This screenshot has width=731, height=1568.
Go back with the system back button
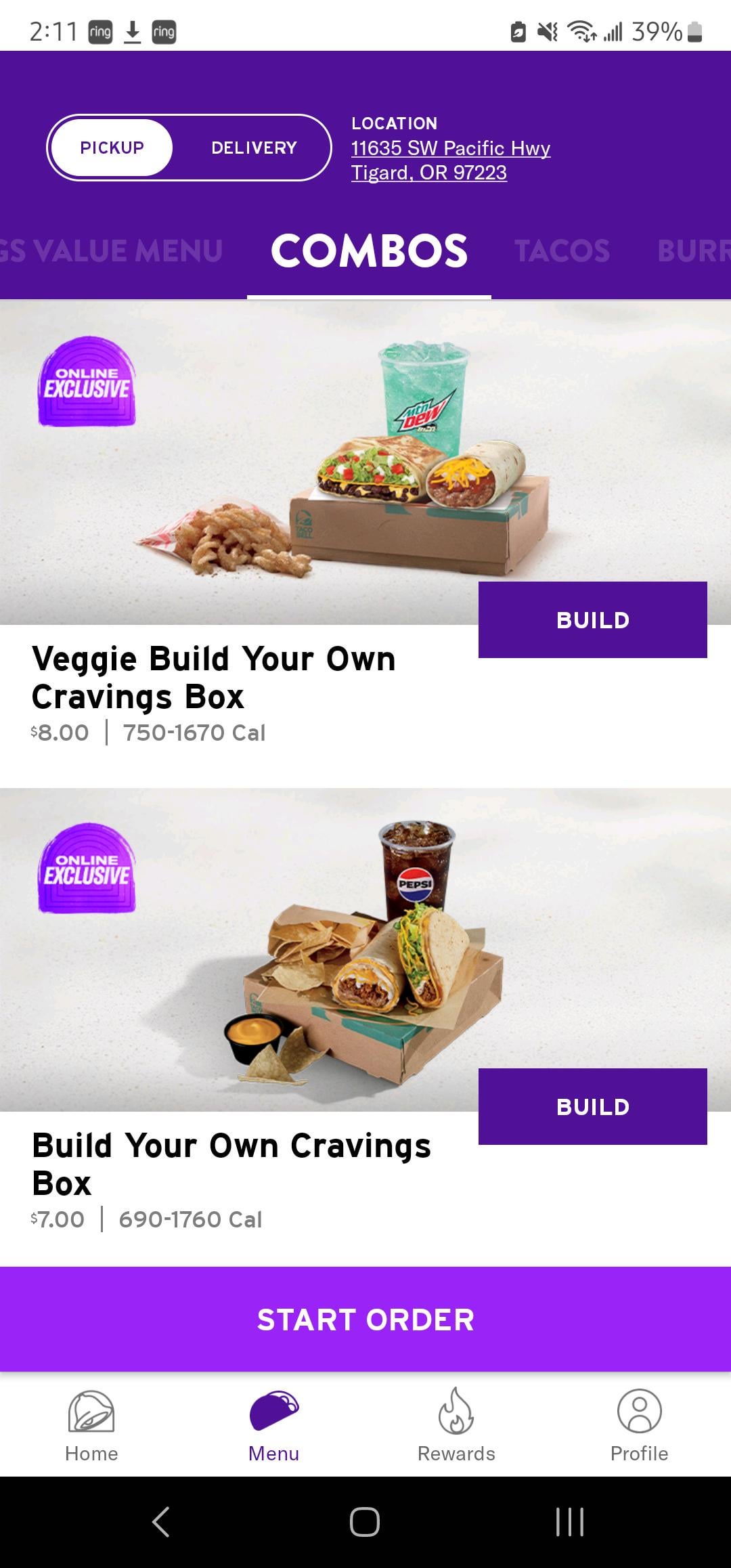(160, 1522)
